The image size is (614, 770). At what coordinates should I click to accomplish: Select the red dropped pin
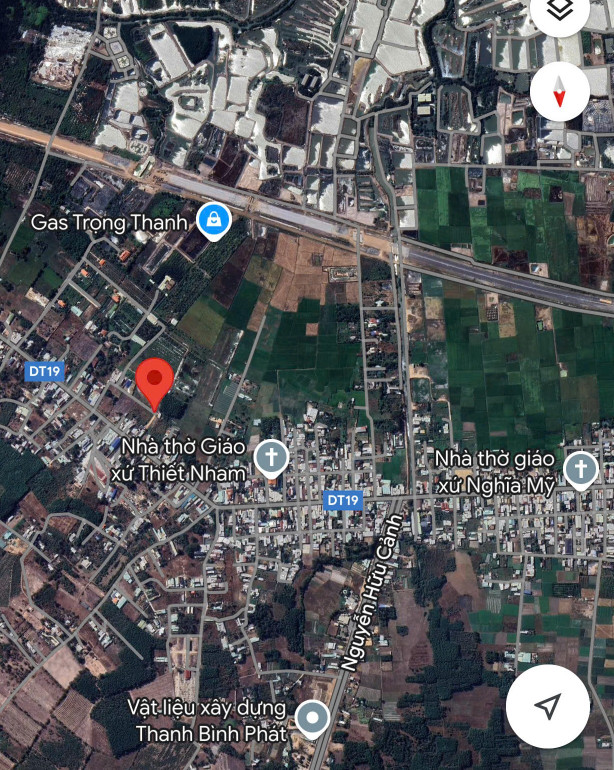coord(155,381)
